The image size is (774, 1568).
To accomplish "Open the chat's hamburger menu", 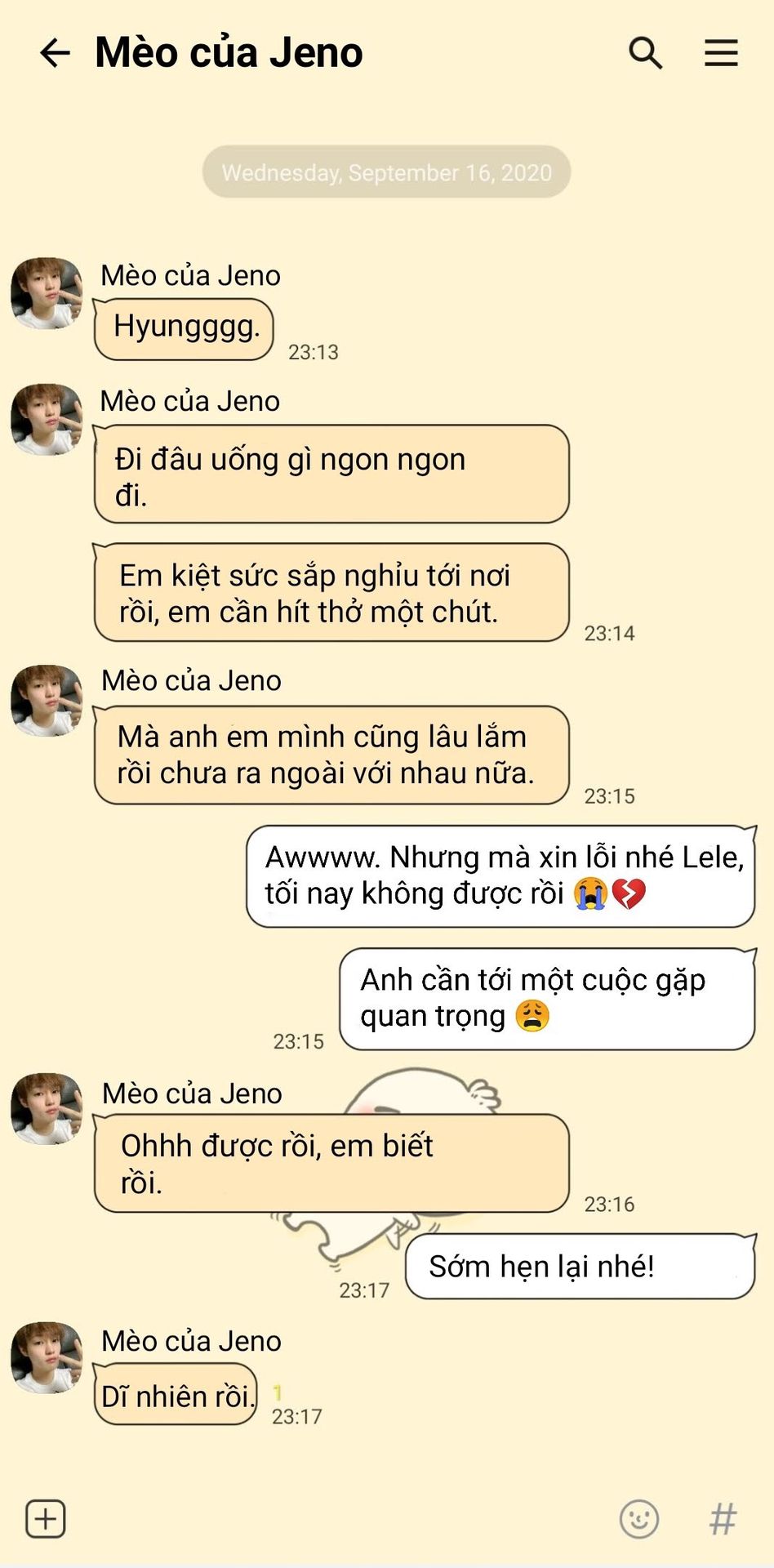I will point(721,53).
